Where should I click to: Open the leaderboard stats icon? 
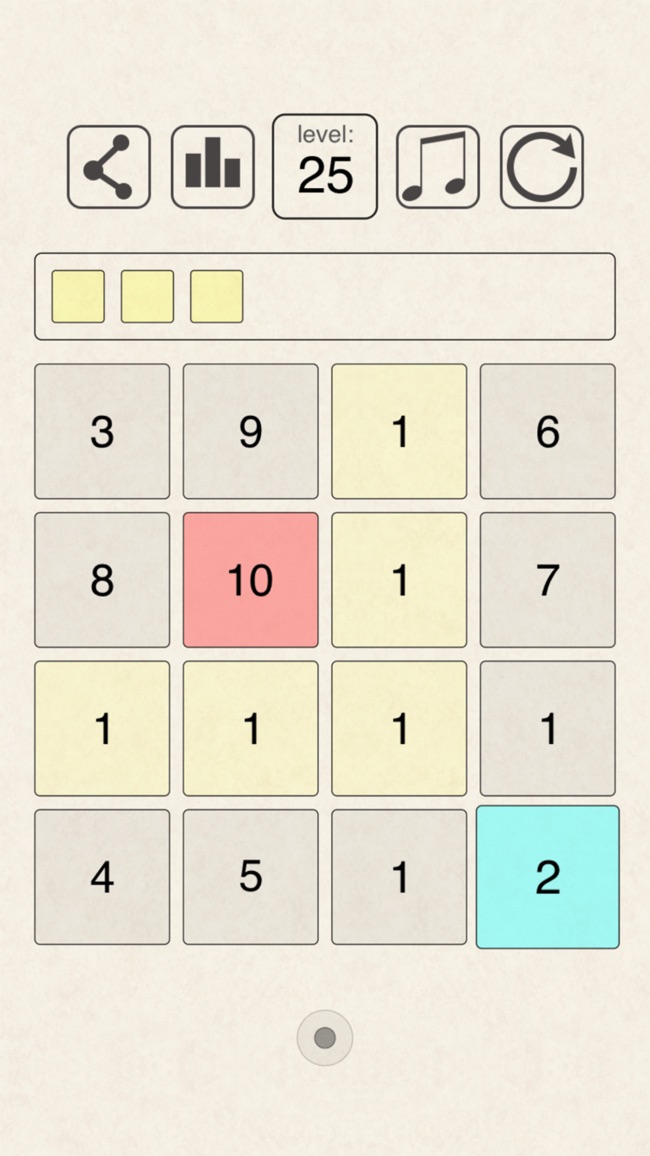213,167
